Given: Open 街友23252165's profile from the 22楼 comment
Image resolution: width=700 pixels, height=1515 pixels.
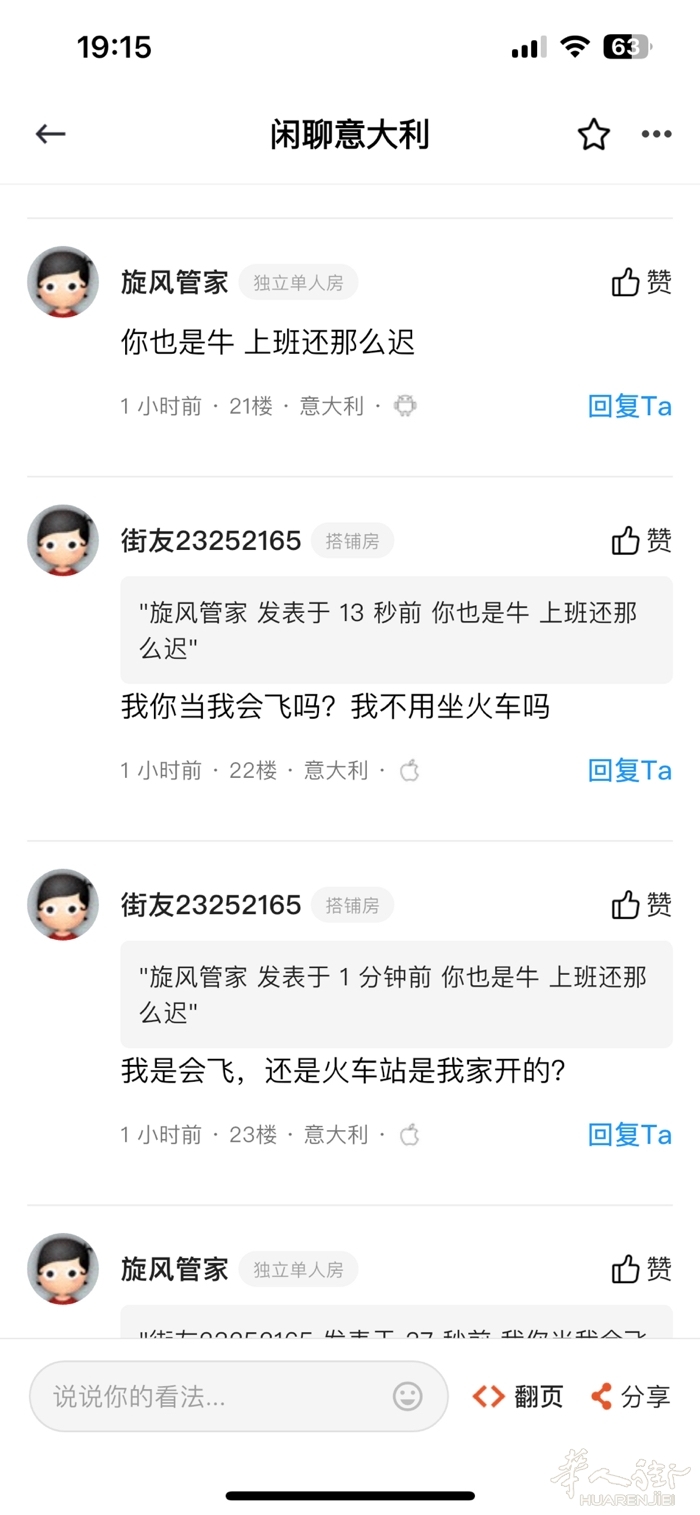Looking at the screenshot, I should (211, 541).
